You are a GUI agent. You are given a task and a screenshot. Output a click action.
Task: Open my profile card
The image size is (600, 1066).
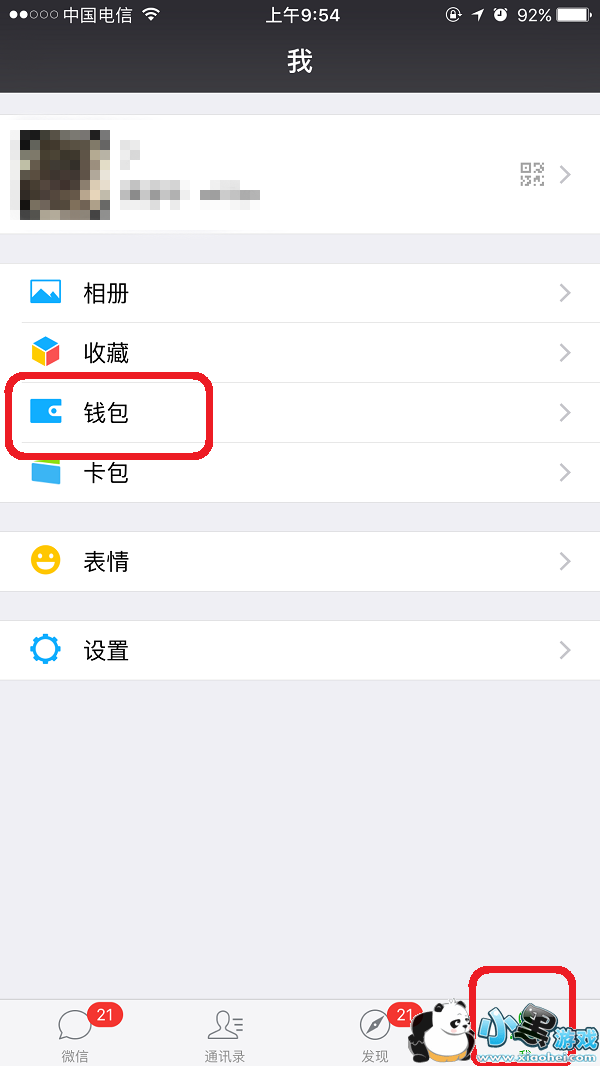point(300,175)
